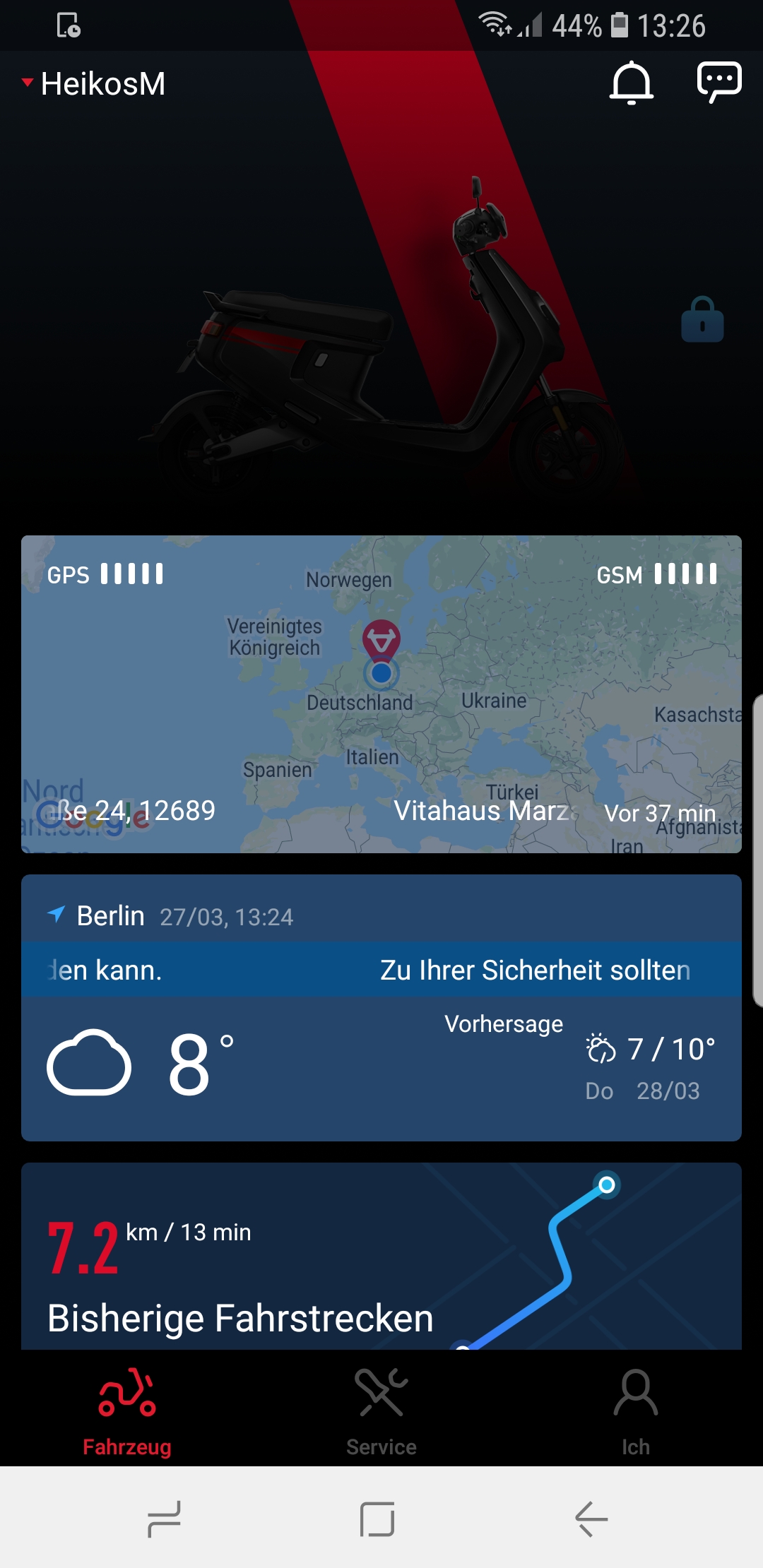This screenshot has height=1568, width=763.
Task: Go back using system navigation
Action: 591,1519
